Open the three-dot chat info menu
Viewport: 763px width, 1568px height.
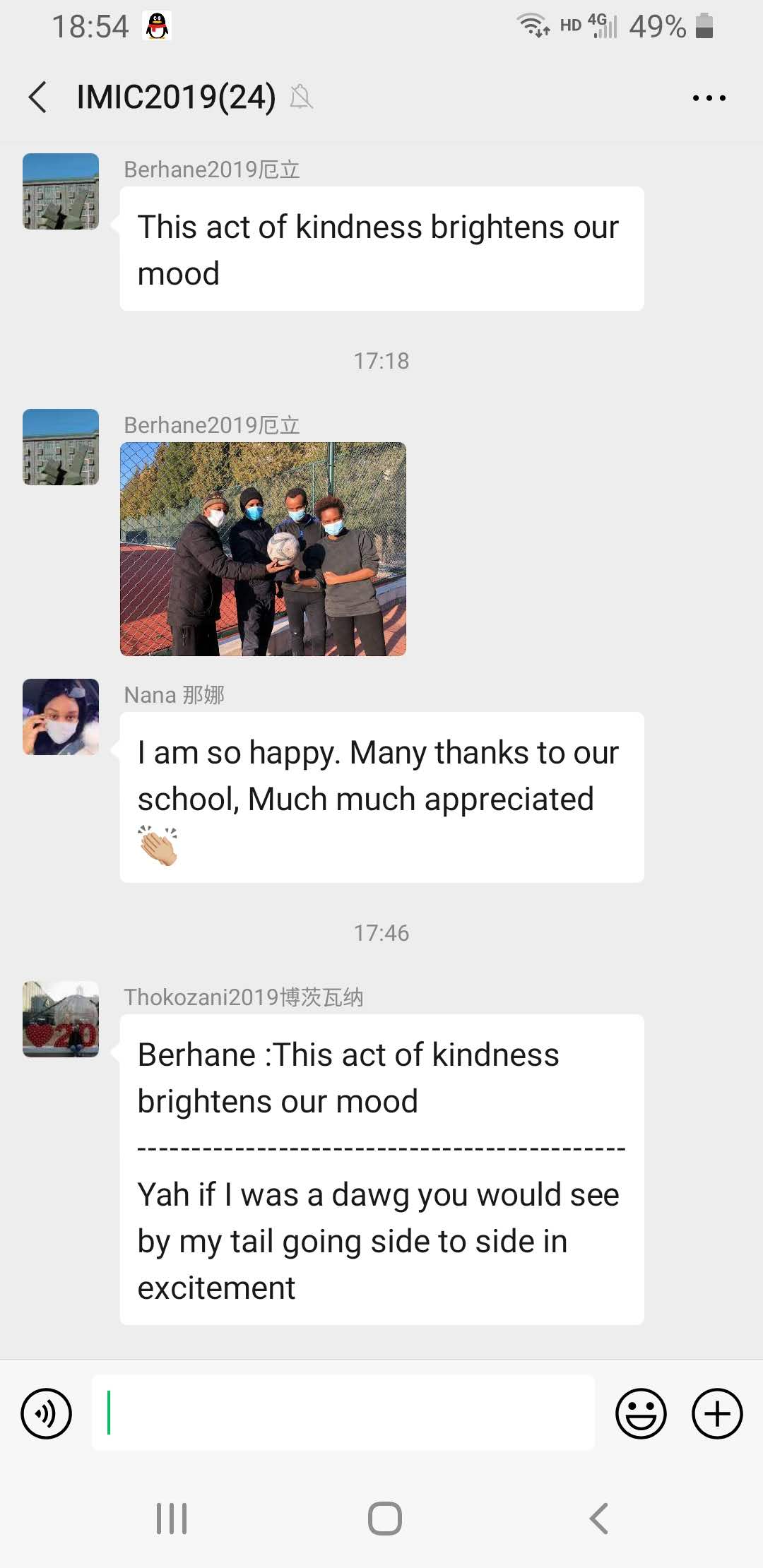(x=709, y=98)
